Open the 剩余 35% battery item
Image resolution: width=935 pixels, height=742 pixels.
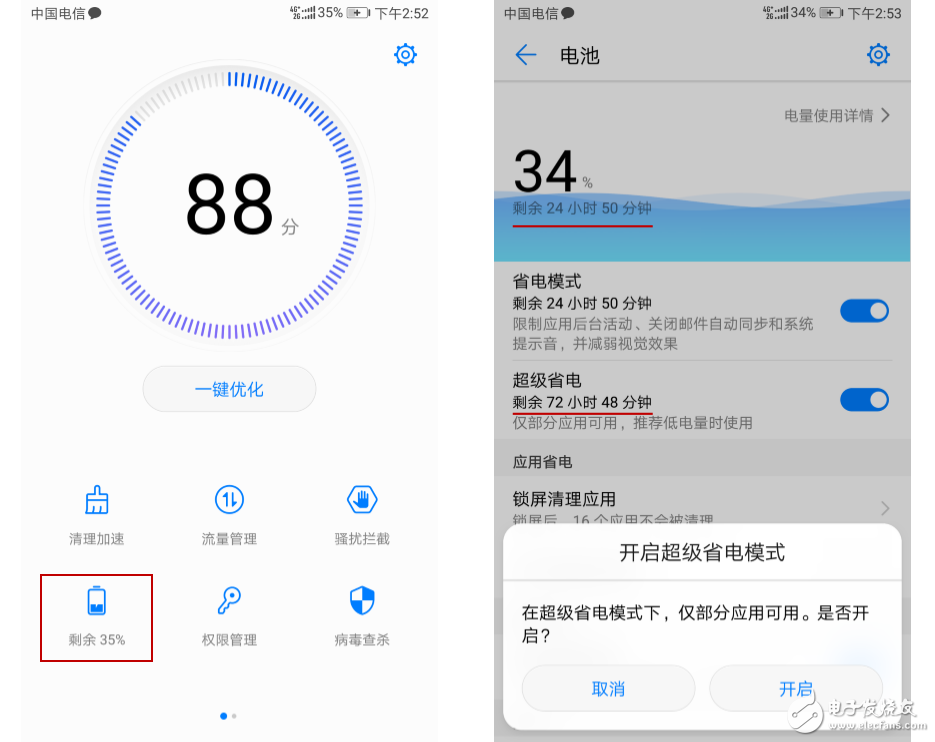[97, 615]
